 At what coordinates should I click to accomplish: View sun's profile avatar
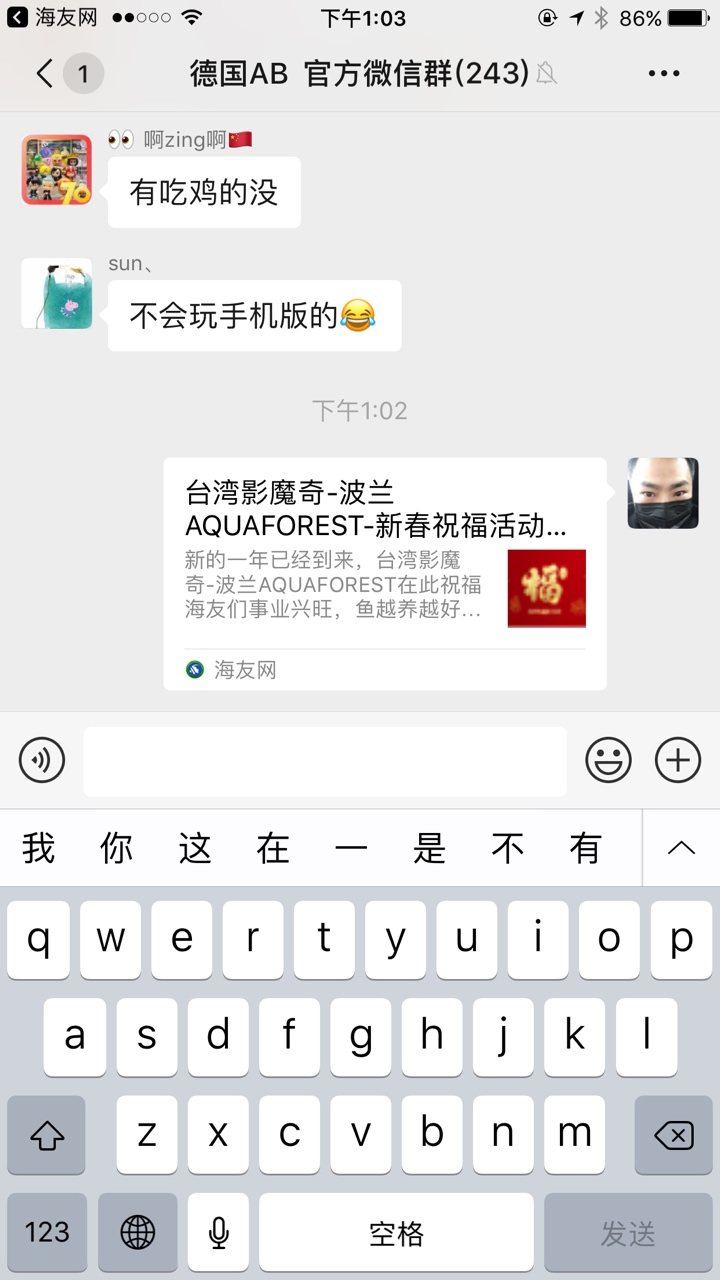[x=56, y=293]
